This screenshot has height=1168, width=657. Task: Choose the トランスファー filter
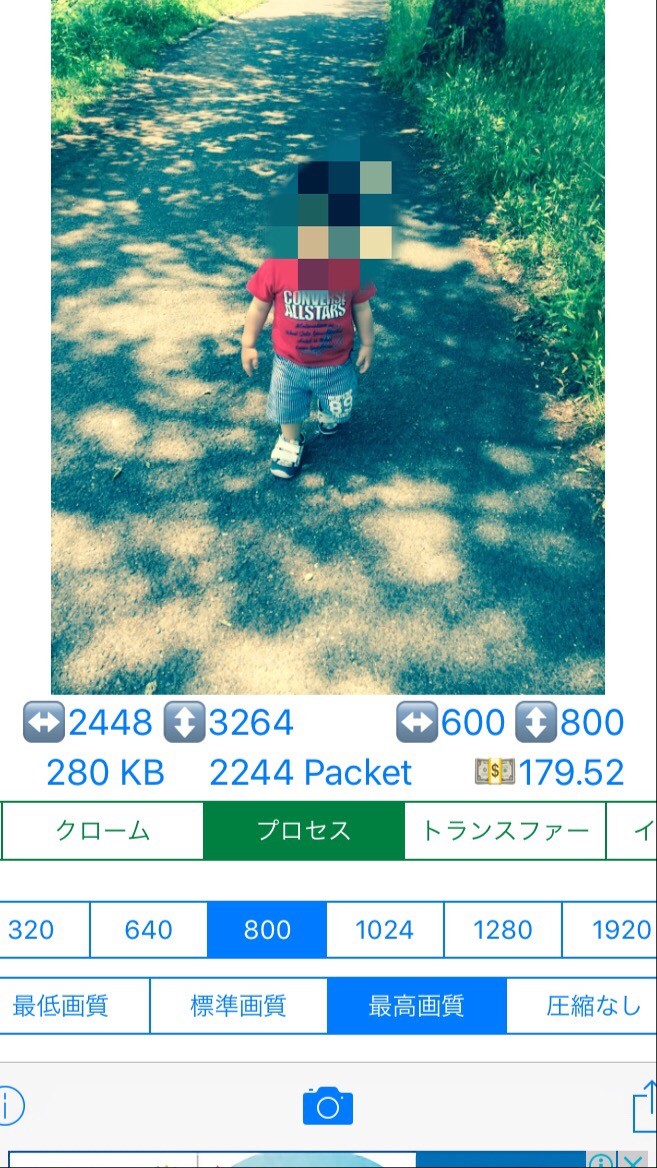504,831
